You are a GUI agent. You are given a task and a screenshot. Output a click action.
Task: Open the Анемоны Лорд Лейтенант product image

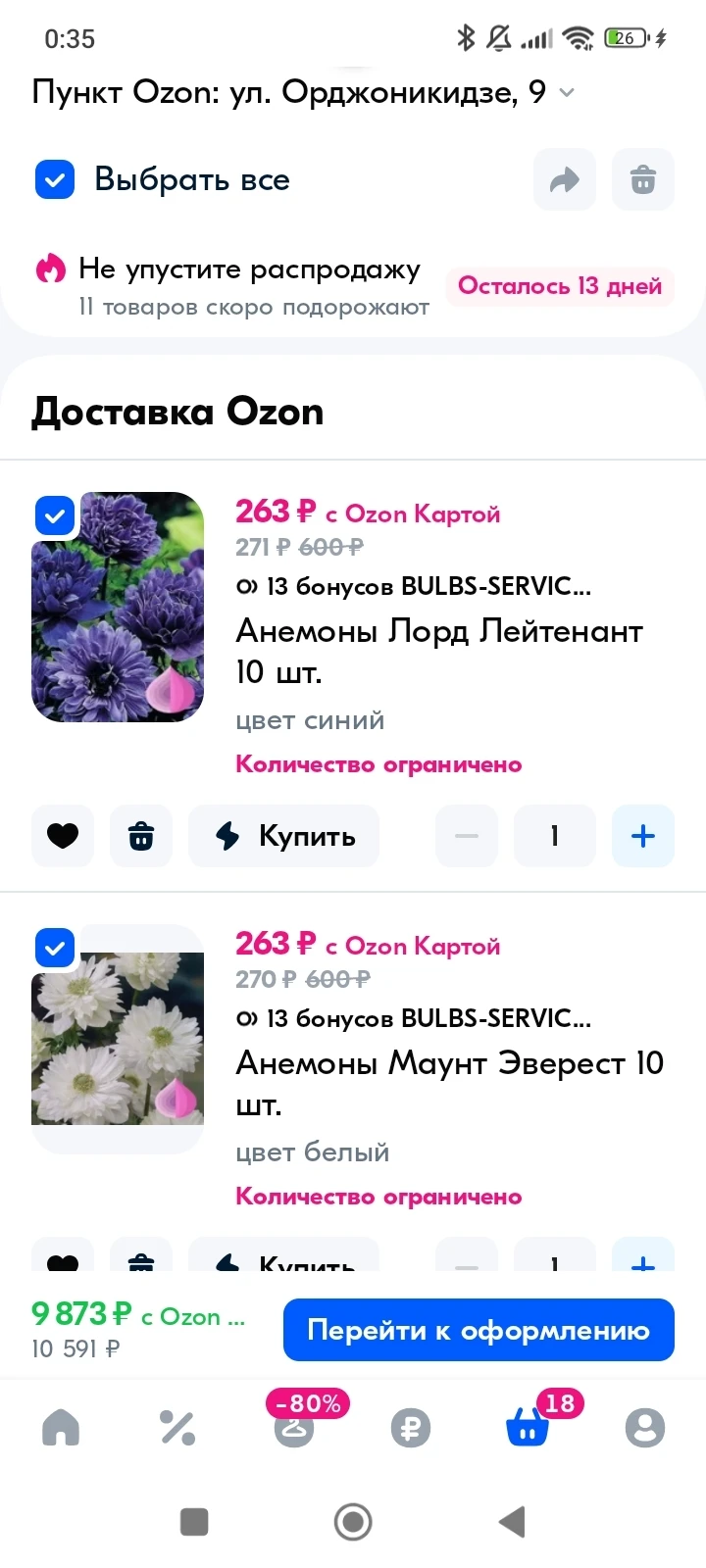[x=118, y=607]
